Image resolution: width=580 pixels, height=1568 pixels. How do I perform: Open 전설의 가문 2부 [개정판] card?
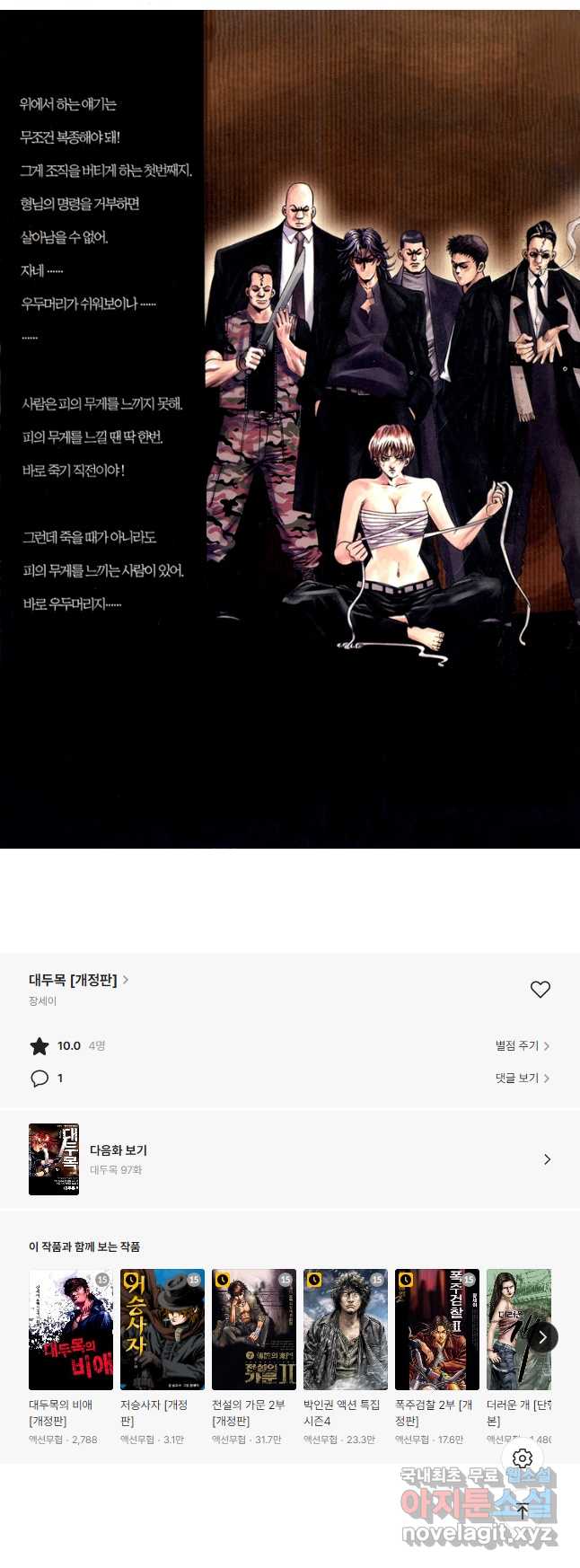pyautogui.click(x=254, y=1329)
